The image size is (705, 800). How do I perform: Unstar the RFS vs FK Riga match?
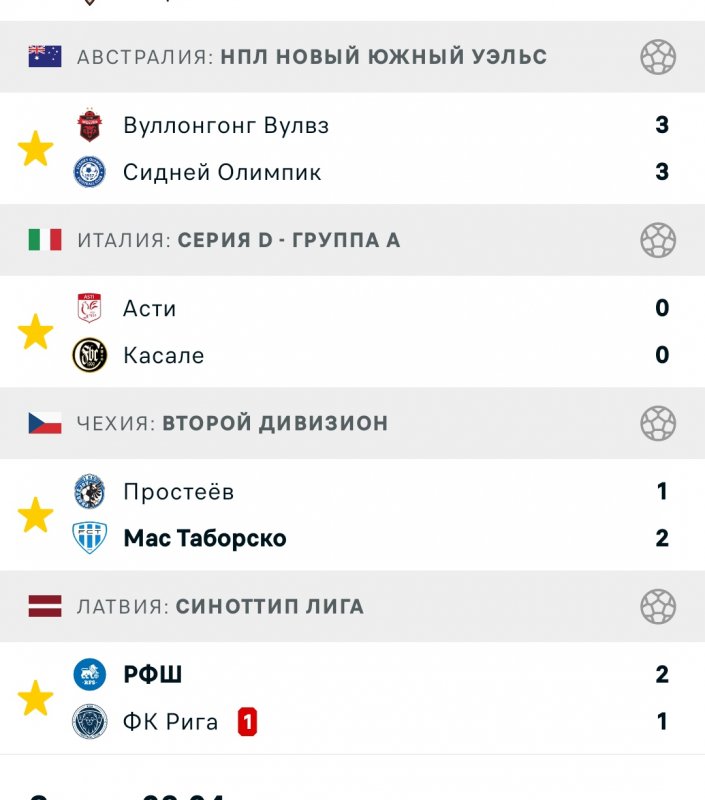36,698
